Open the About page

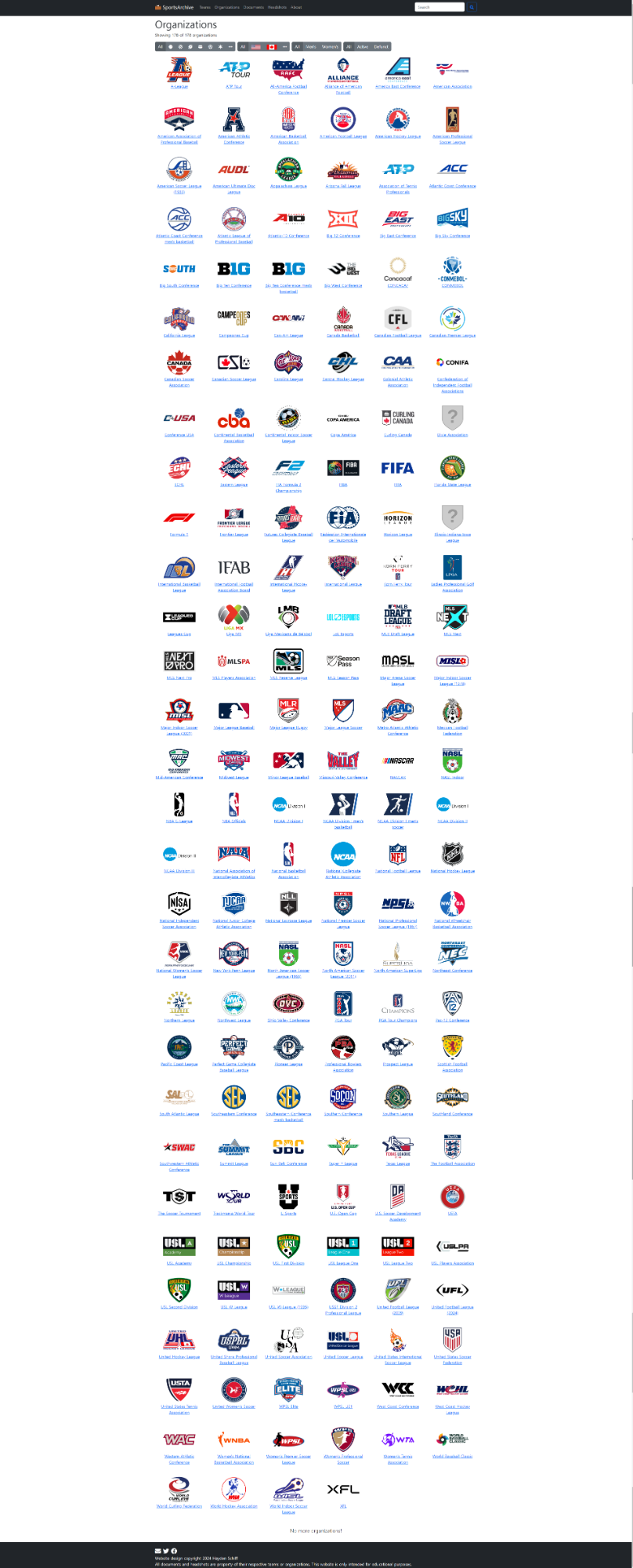coord(296,7)
